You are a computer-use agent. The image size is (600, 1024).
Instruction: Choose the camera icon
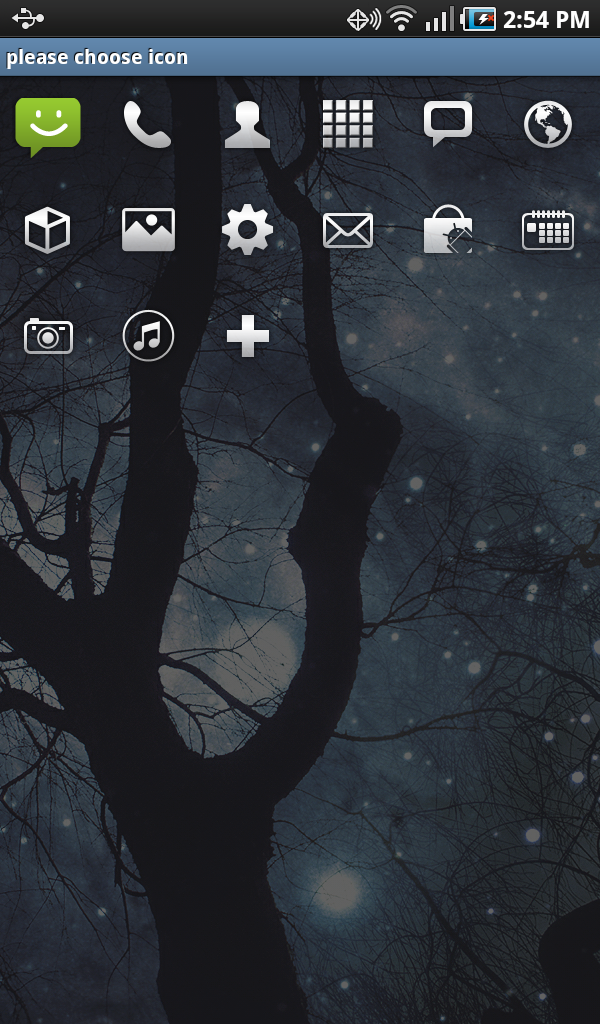click(48, 336)
